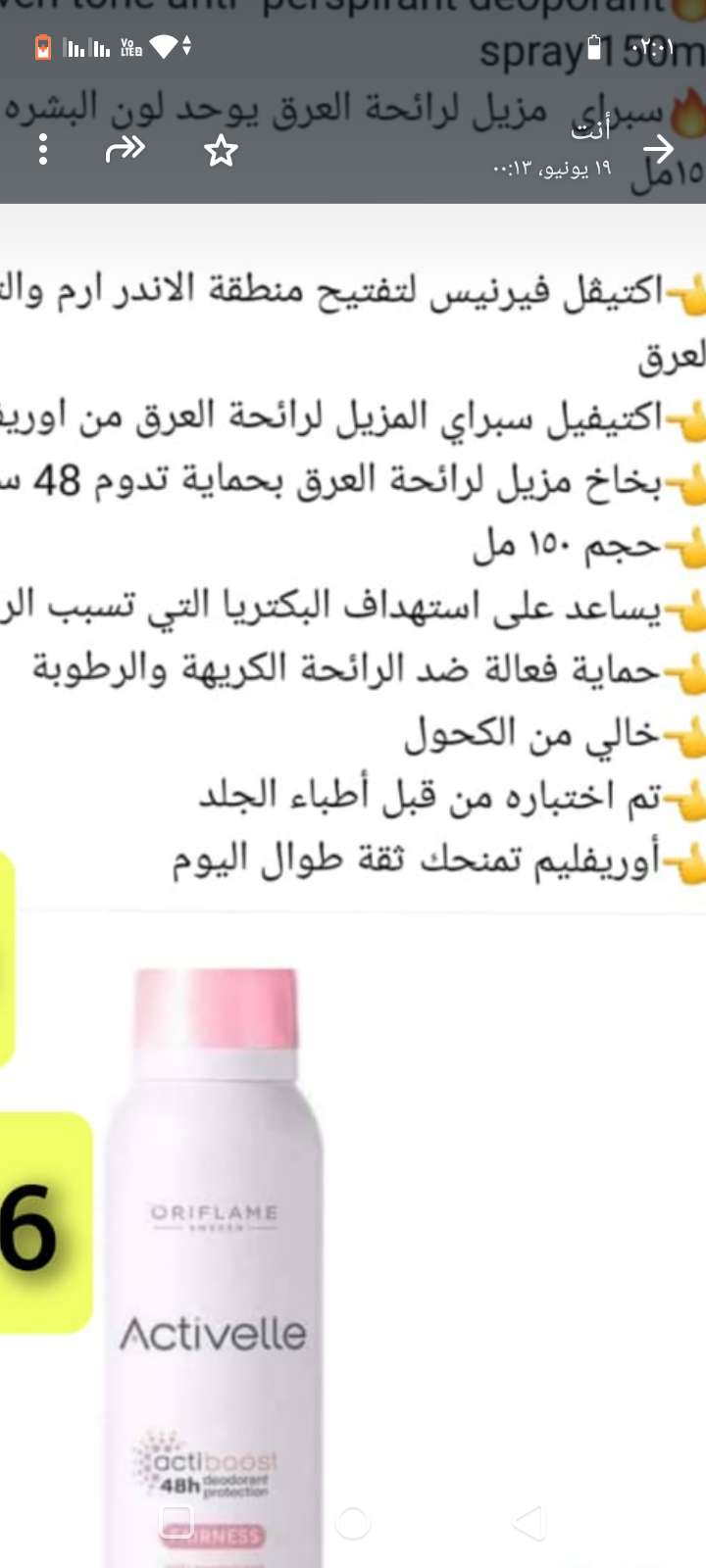The height and width of the screenshot is (1568, 706).
Task: Tap the system back button
Action: click(529, 1523)
